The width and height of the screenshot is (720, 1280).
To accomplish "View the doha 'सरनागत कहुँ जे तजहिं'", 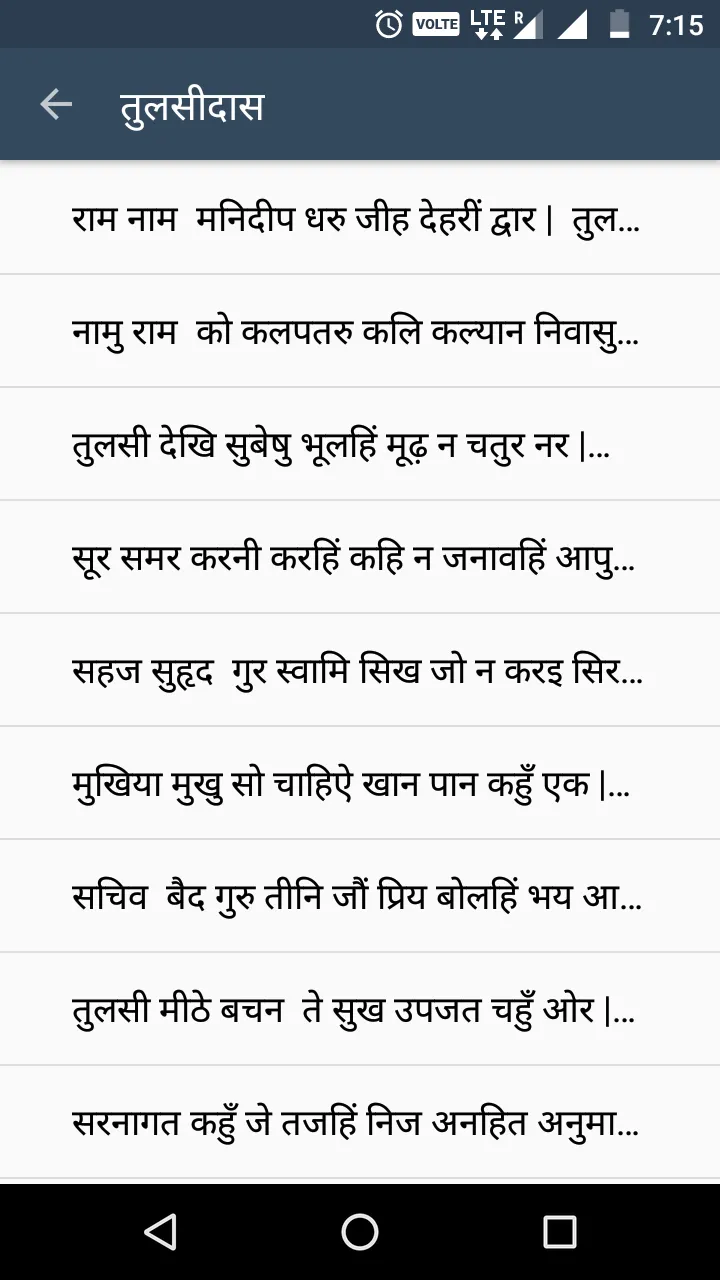I will tap(360, 1122).
